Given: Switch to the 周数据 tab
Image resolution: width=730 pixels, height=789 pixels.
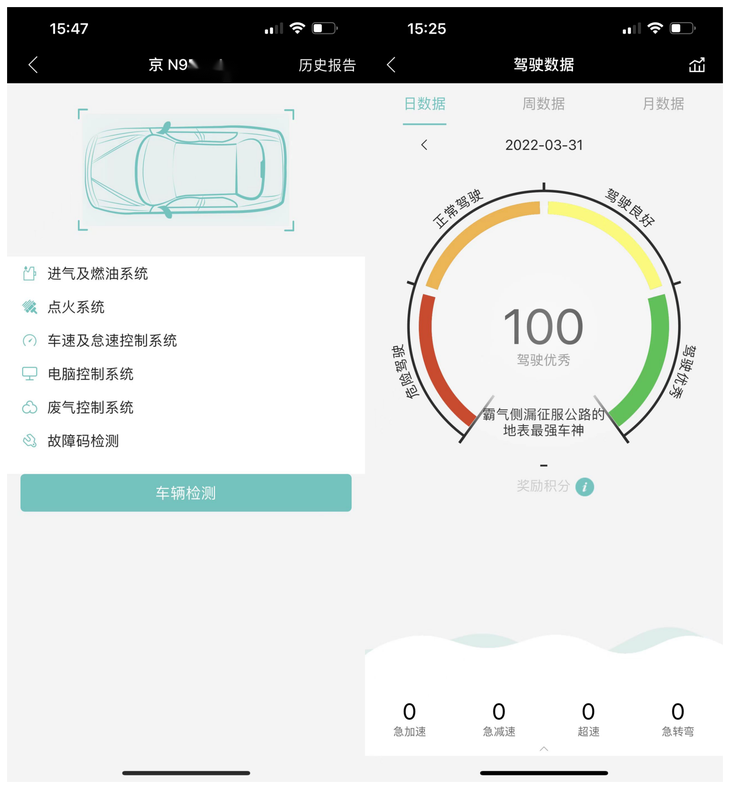Looking at the screenshot, I should tap(543, 103).
